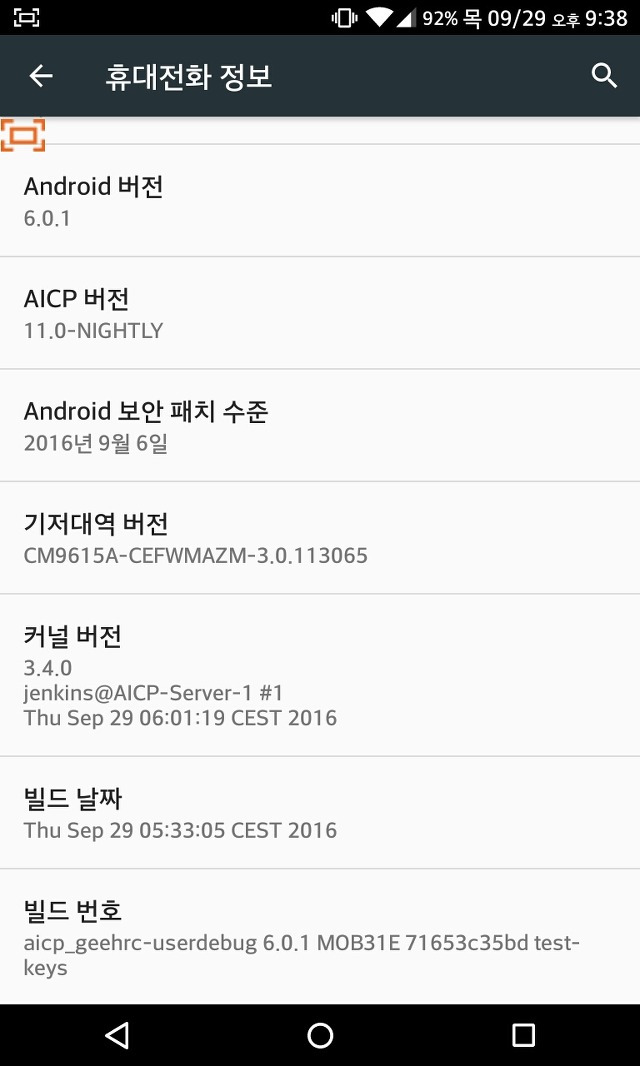The width and height of the screenshot is (640, 1066).
Task: Select the 빌드 날짜 row
Action: [320, 812]
